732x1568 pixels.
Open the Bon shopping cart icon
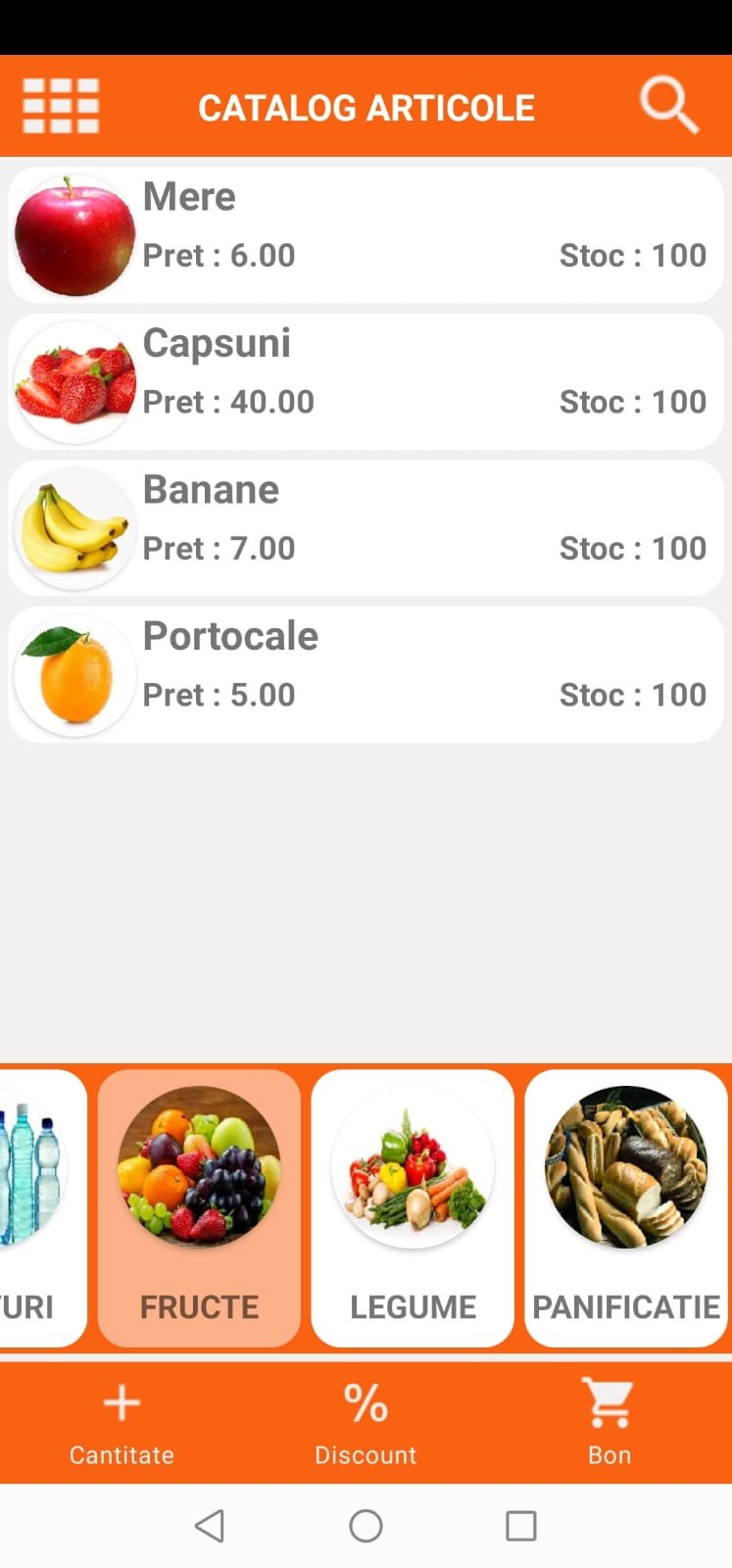pos(608,1401)
